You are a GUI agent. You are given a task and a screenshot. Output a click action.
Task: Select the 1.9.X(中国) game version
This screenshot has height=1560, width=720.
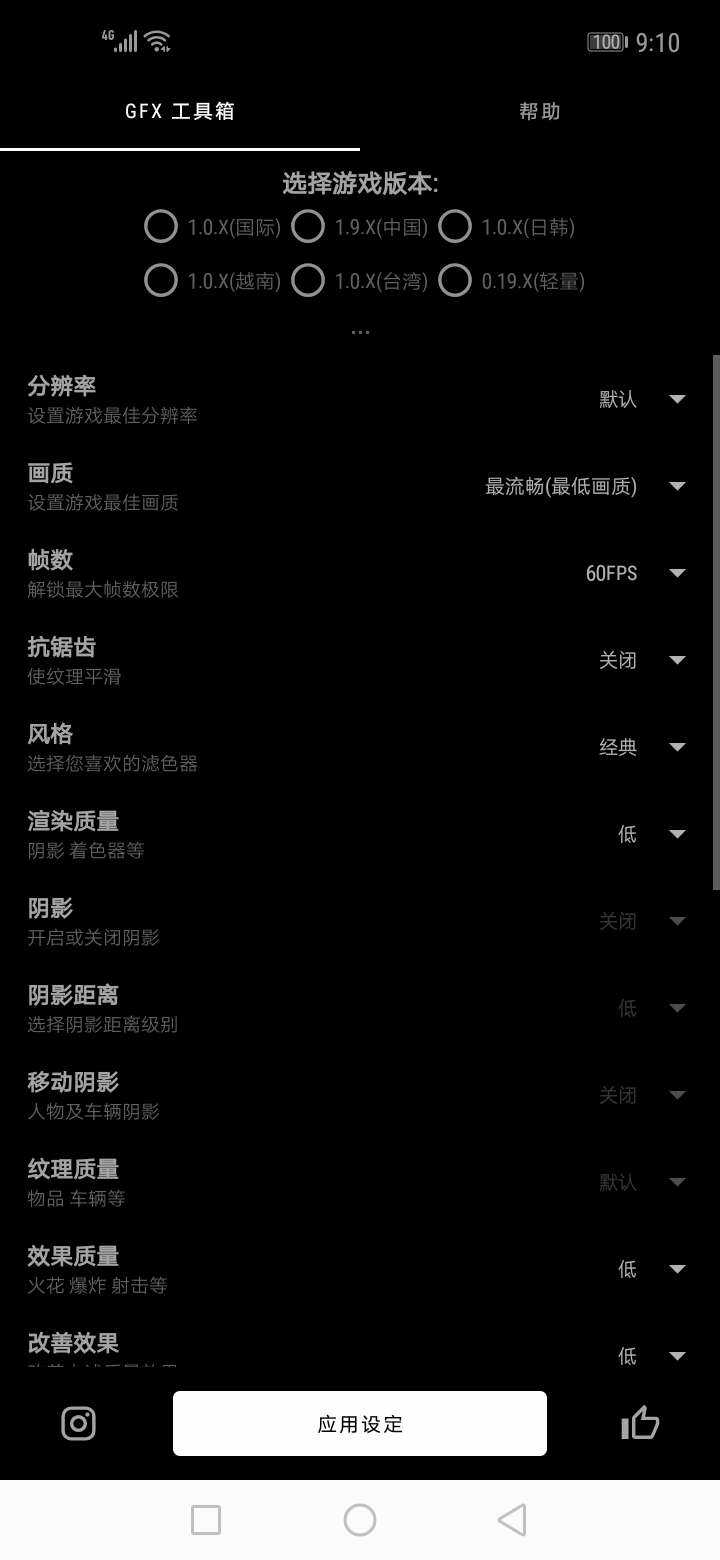(x=308, y=227)
